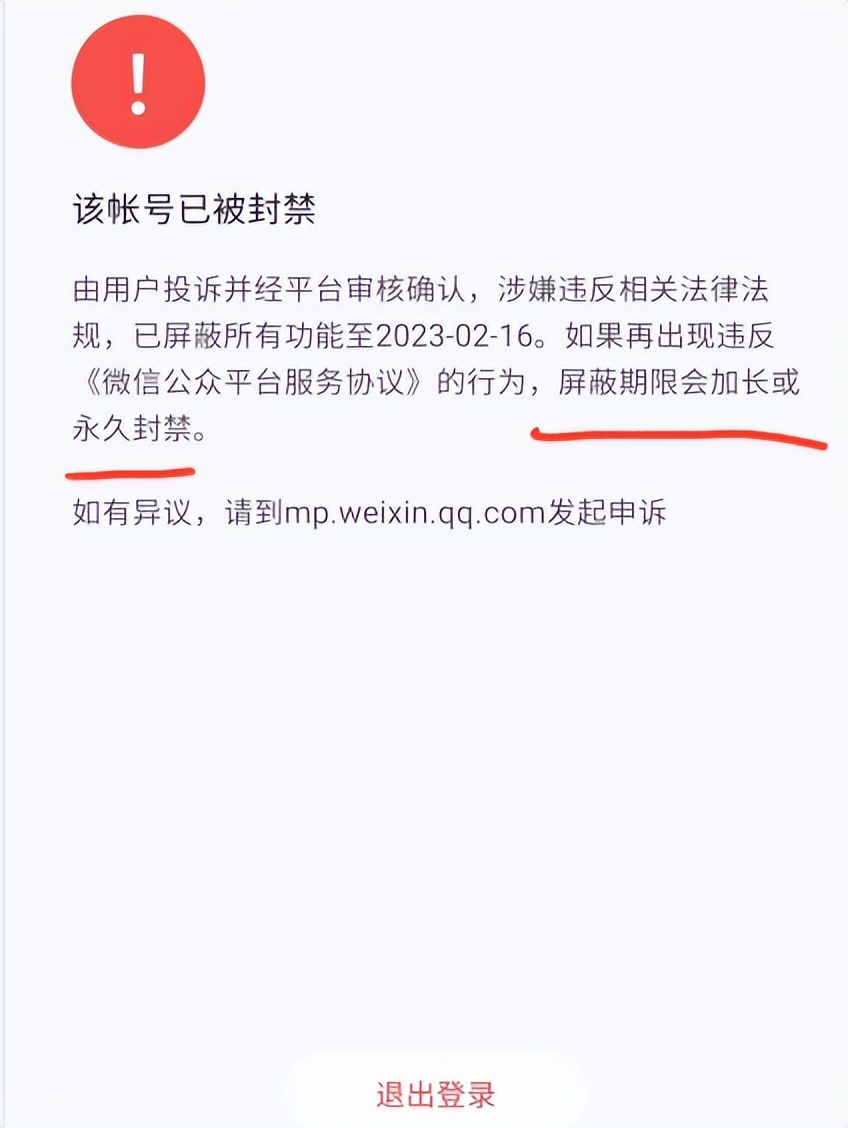The height and width of the screenshot is (1128, 848).
Task: Select the phrase 永久封禁
Action: pyautogui.click(x=130, y=427)
